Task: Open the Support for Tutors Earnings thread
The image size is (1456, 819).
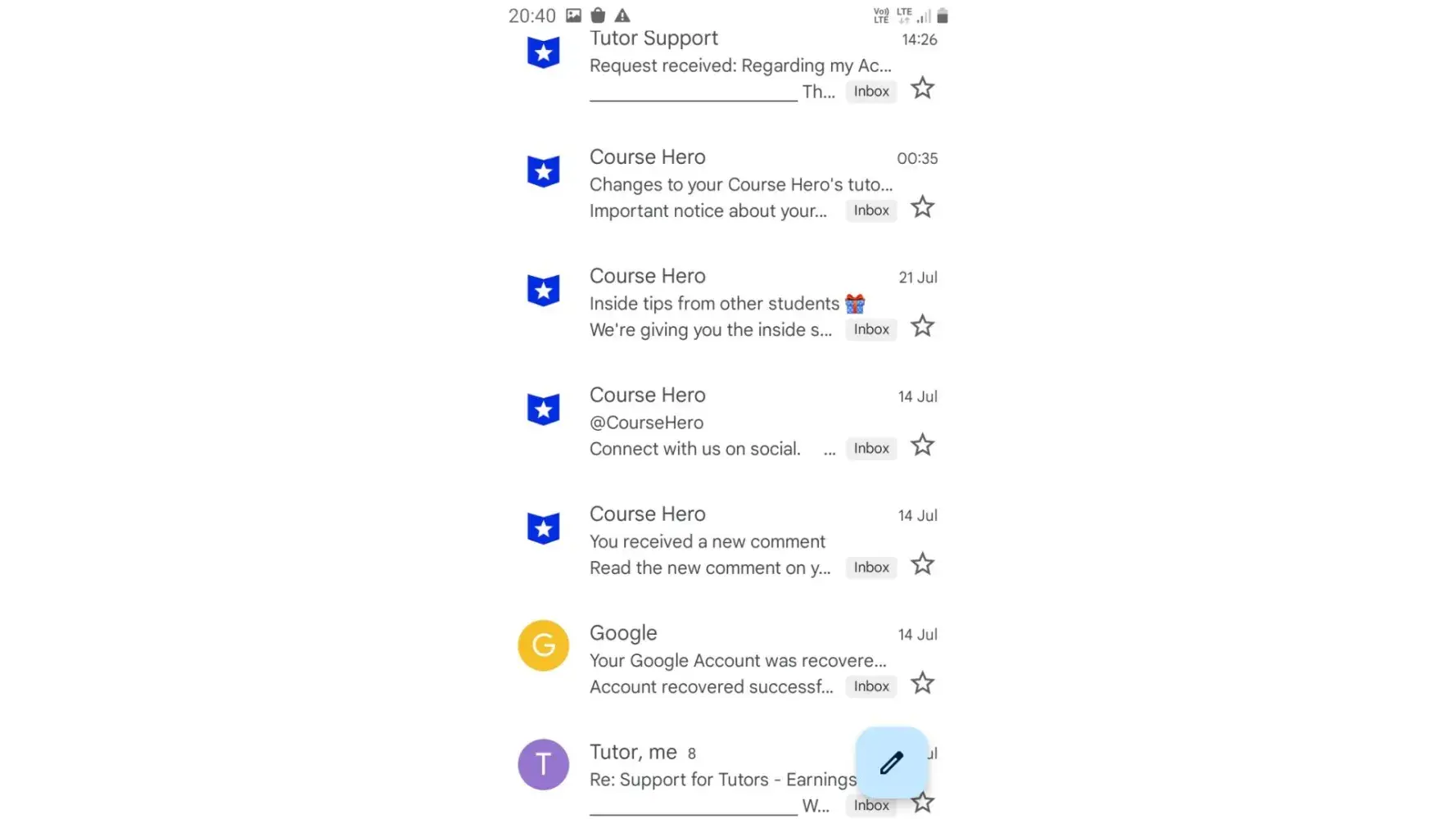Action: 712,779
